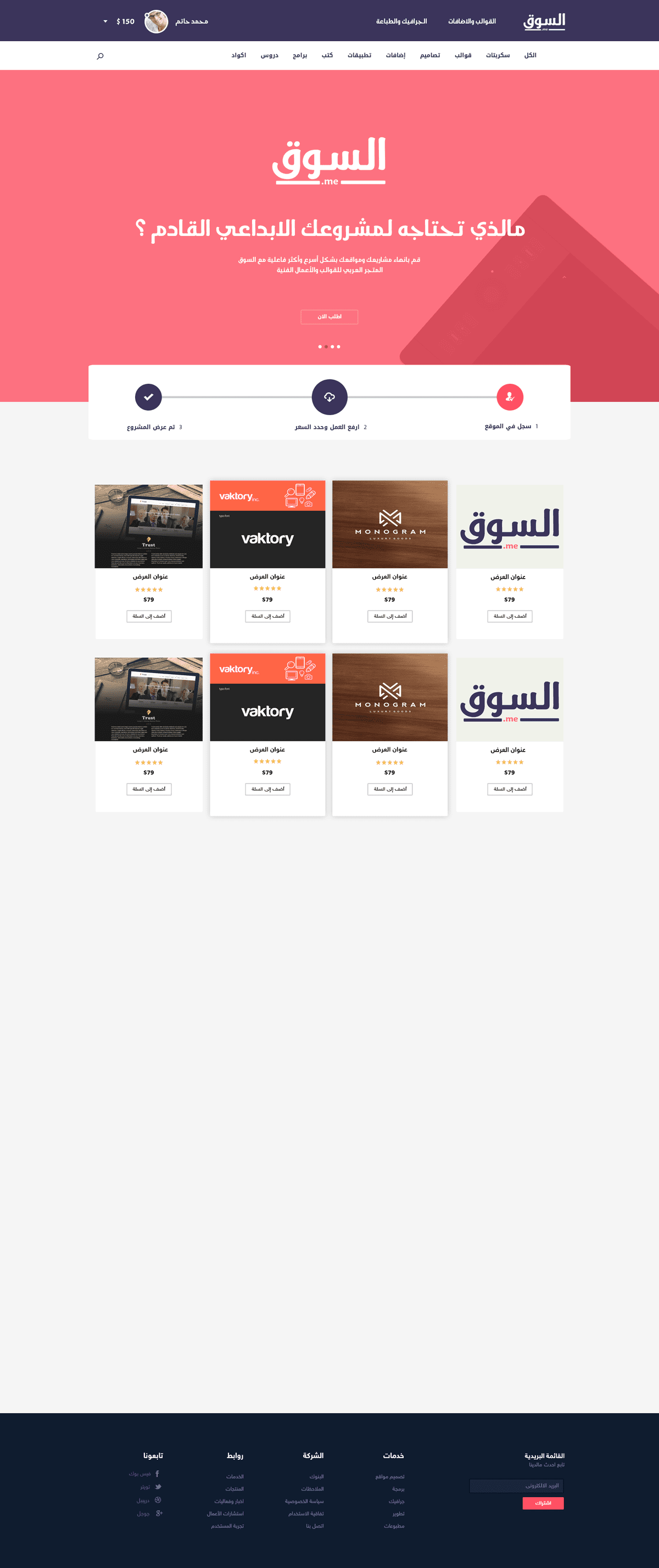
Task: Switch to the كتب category
Action: (x=327, y=55)
